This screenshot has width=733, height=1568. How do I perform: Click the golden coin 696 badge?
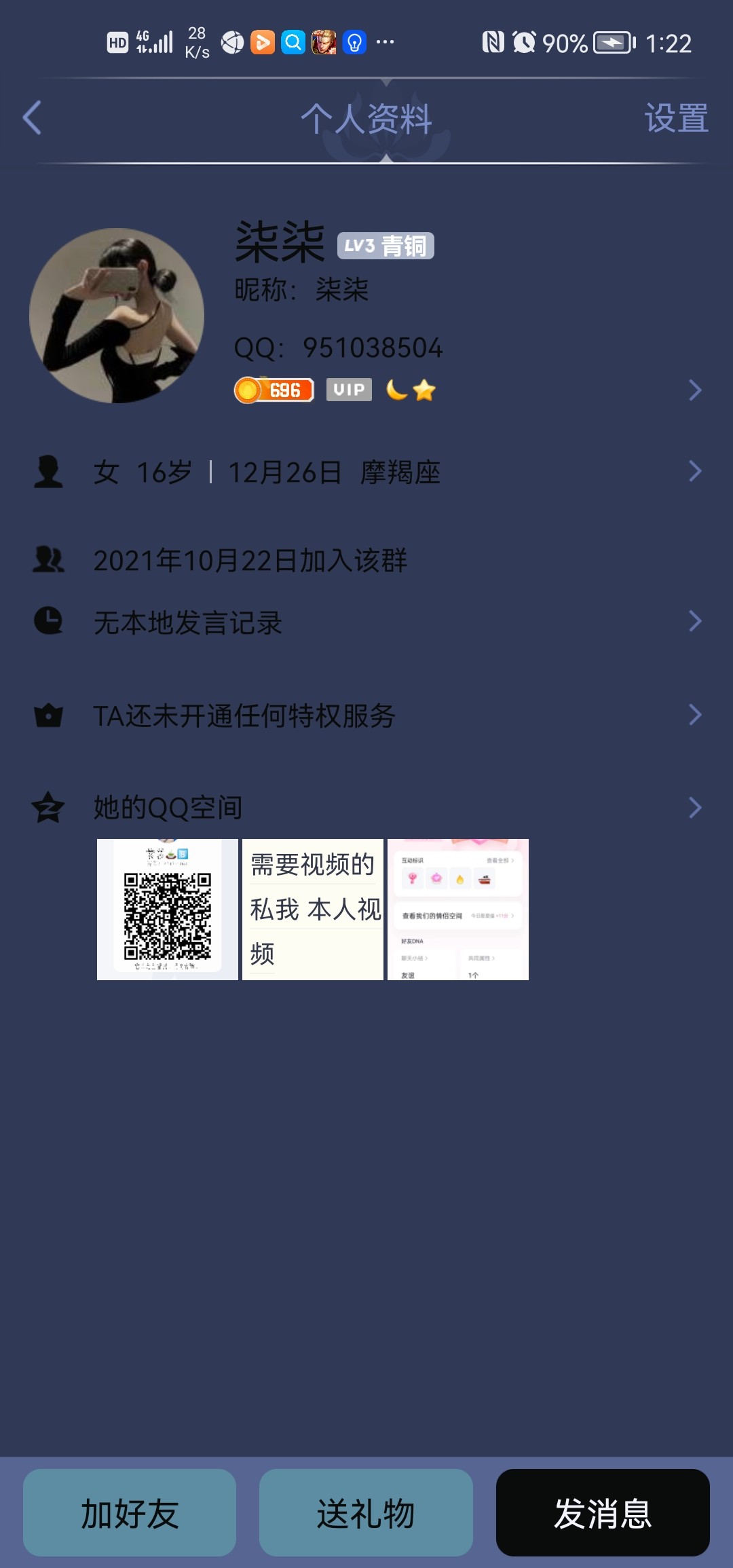(275, 390)
